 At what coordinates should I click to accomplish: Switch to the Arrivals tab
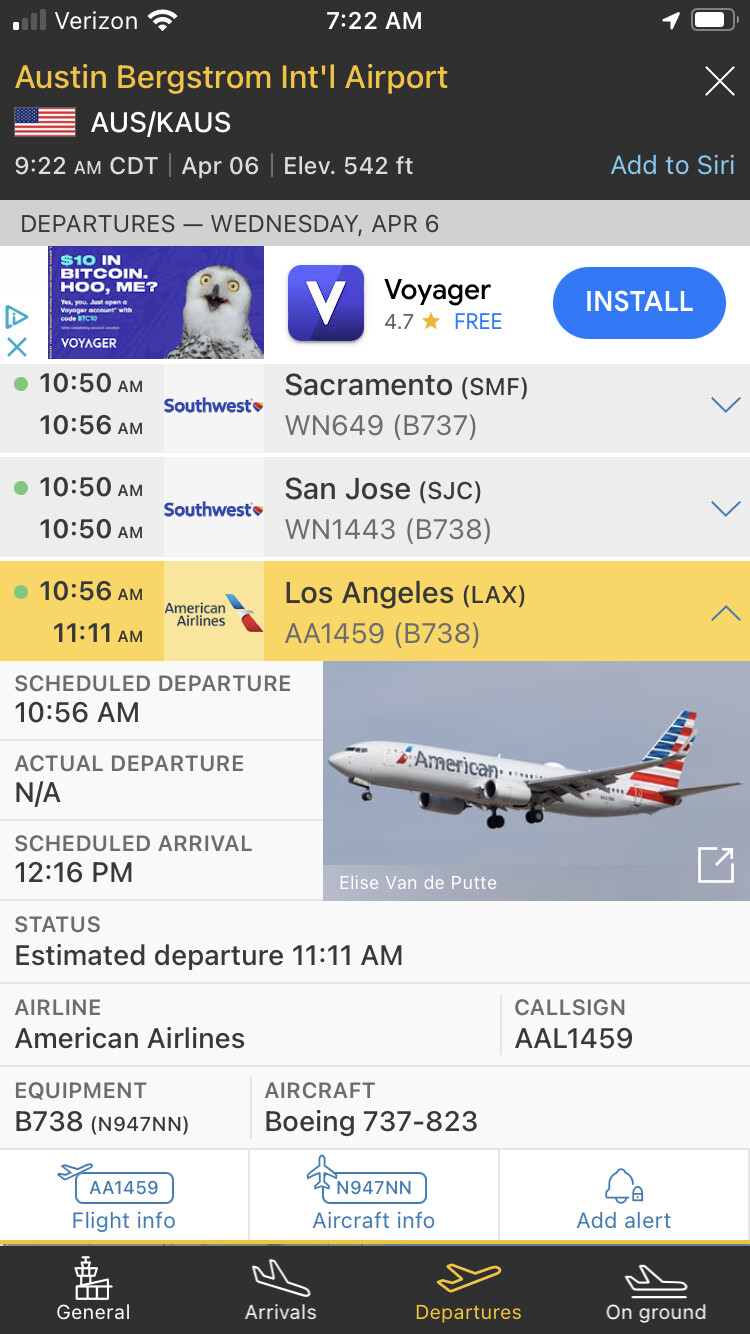coord(281,1290)
